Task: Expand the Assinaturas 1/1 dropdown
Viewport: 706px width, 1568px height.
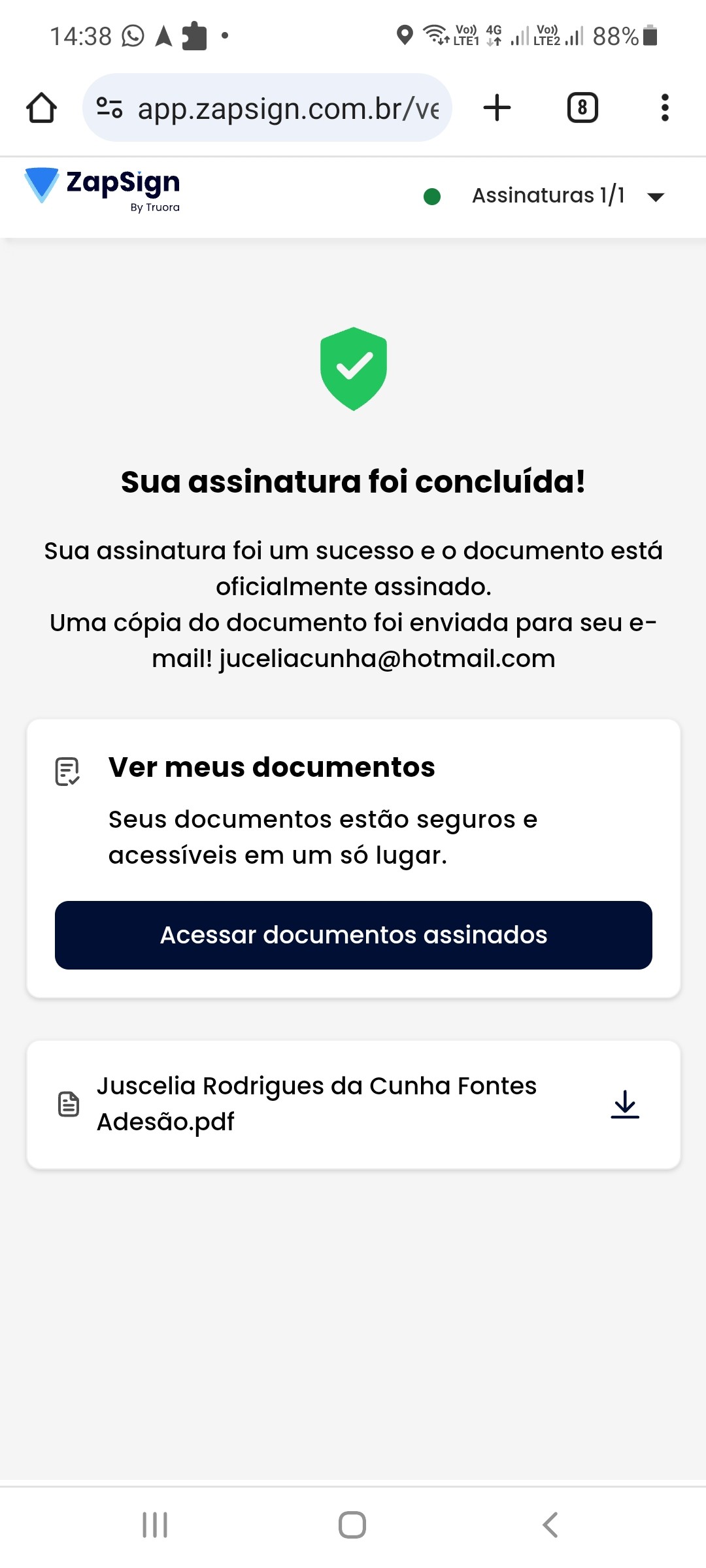Action: 655,197
